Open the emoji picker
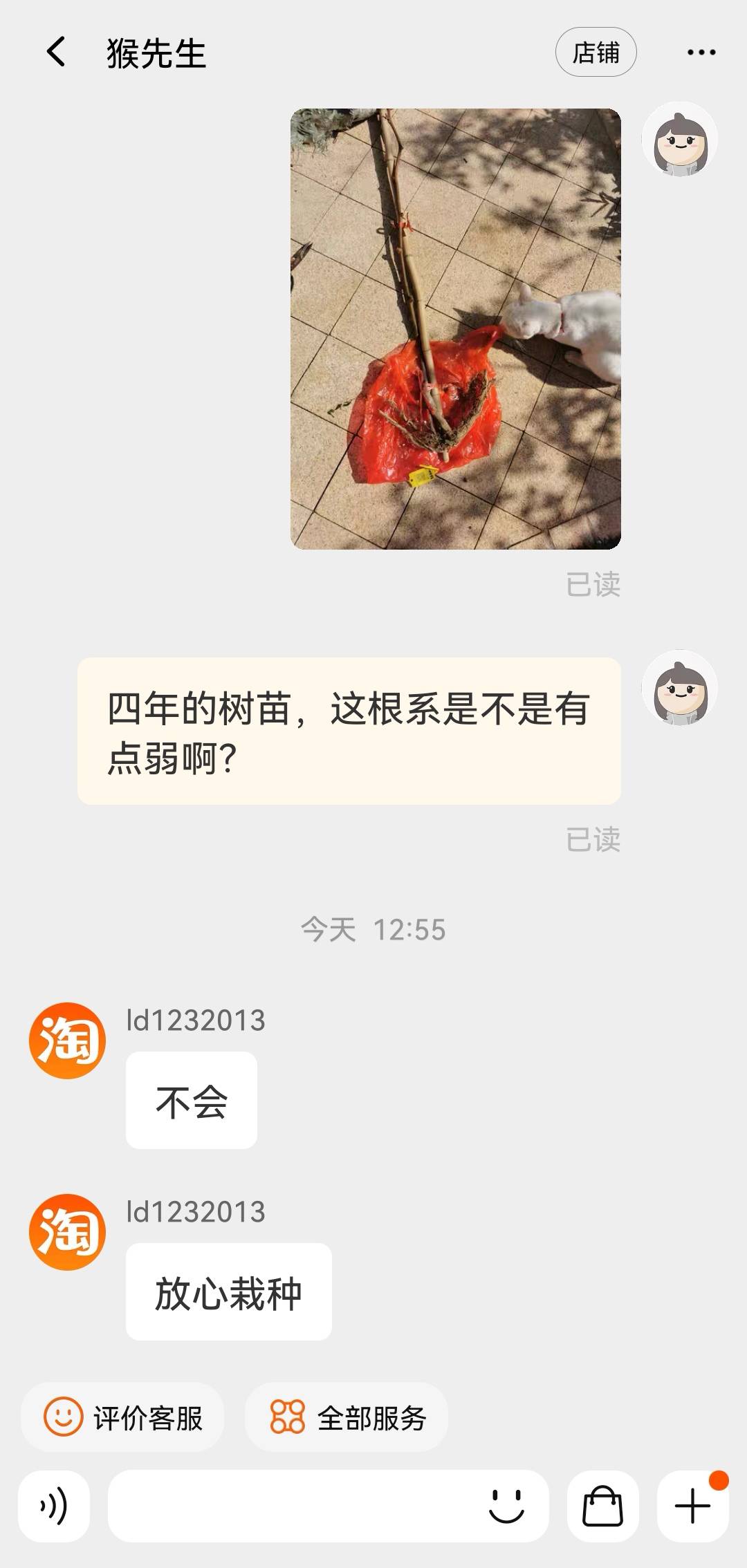This screenshot has width=747, height=1568. tap(506, 1506)
